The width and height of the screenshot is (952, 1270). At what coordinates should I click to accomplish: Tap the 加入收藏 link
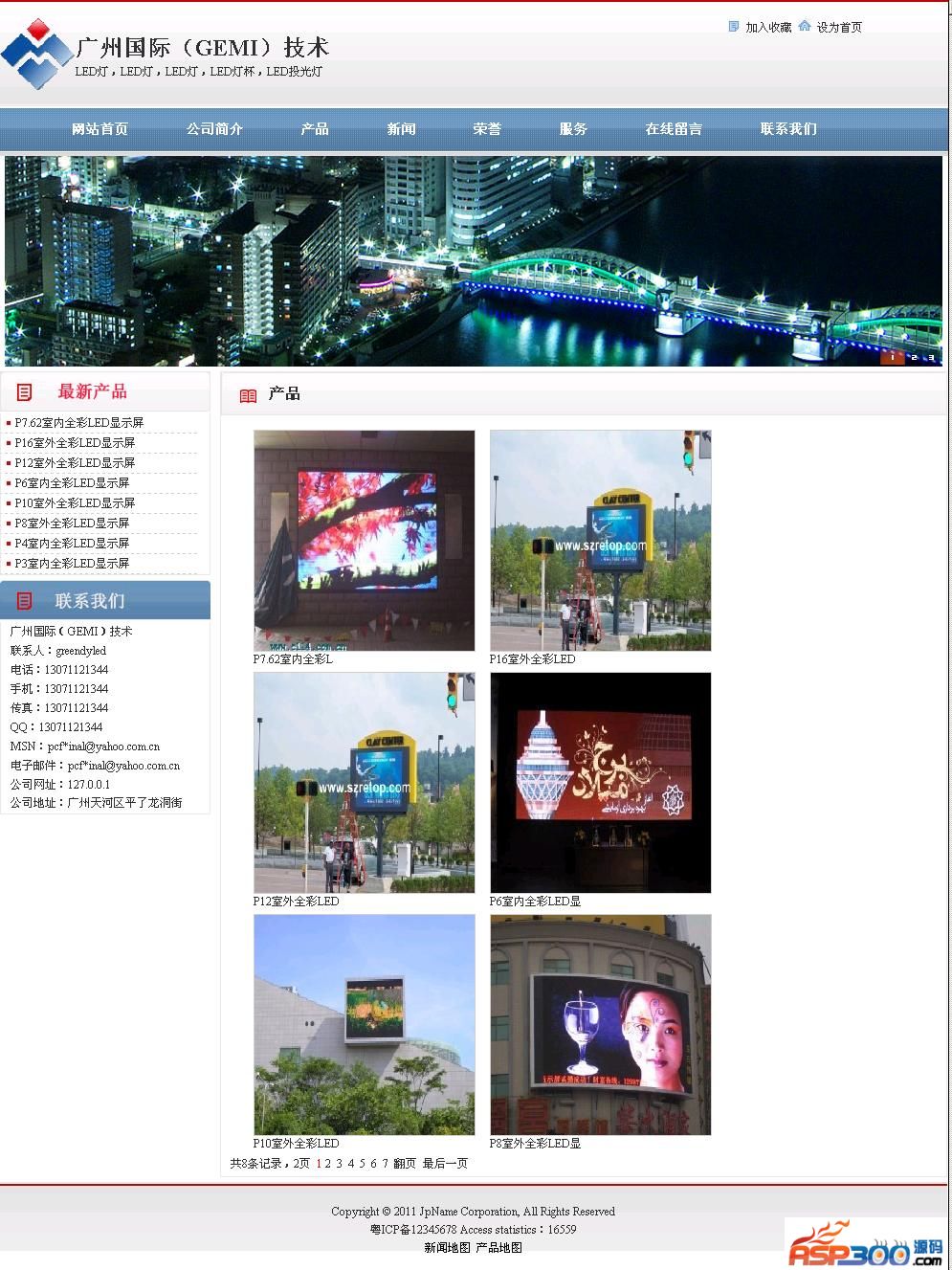coord(768,28)
